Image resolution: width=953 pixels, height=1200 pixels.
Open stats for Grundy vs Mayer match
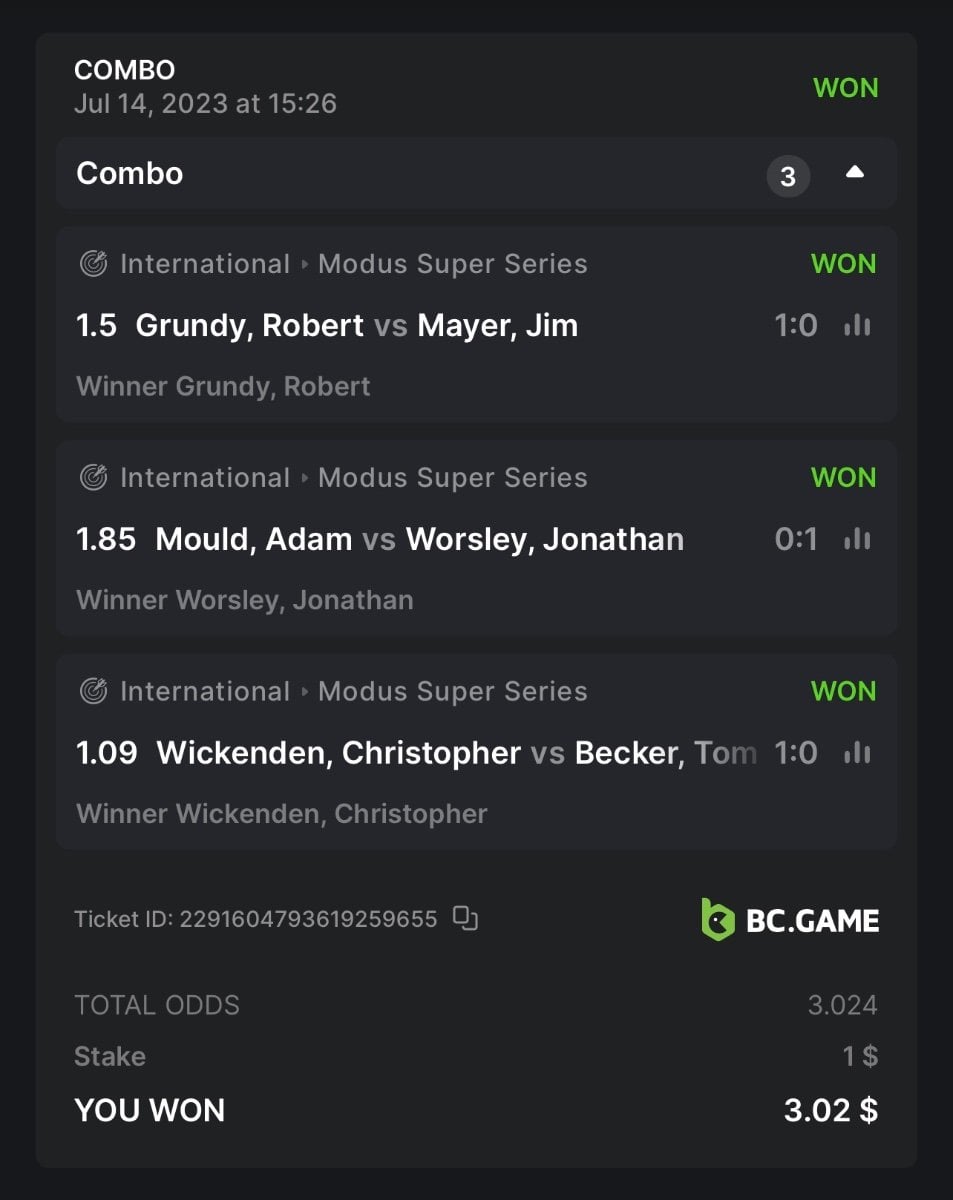point(857,325)
